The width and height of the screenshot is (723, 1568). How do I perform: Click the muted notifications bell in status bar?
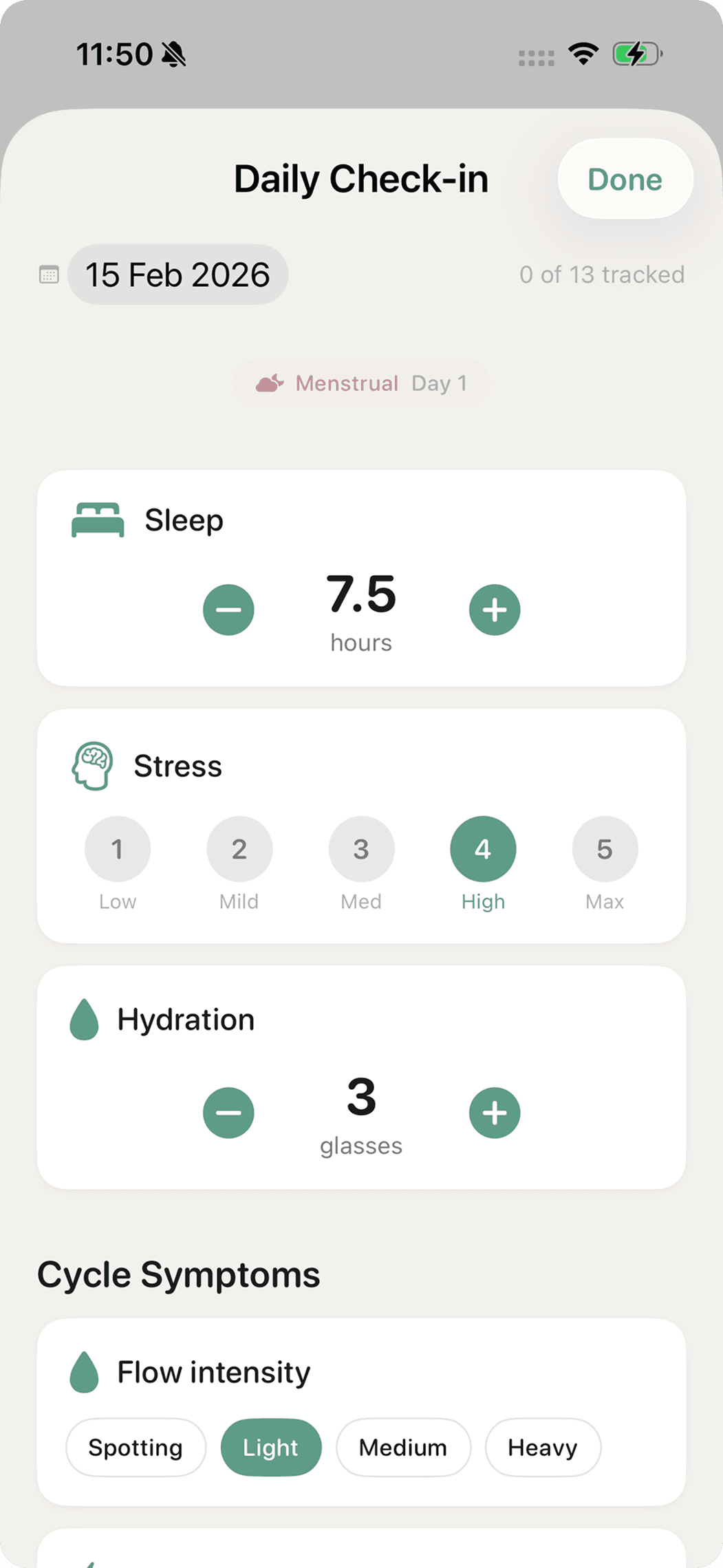(x=174, y=53)
